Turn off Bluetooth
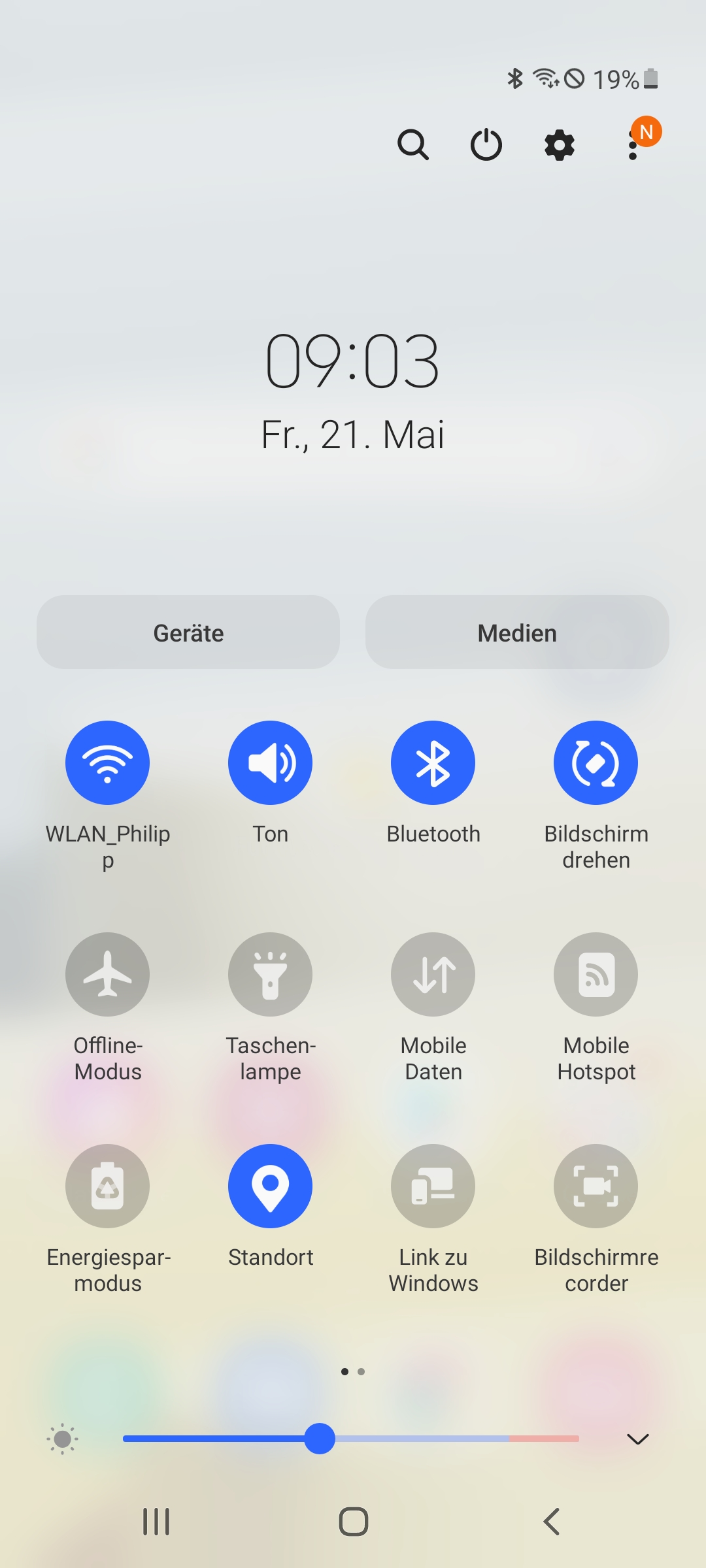 pyautogui.click(x=433, y=762)
